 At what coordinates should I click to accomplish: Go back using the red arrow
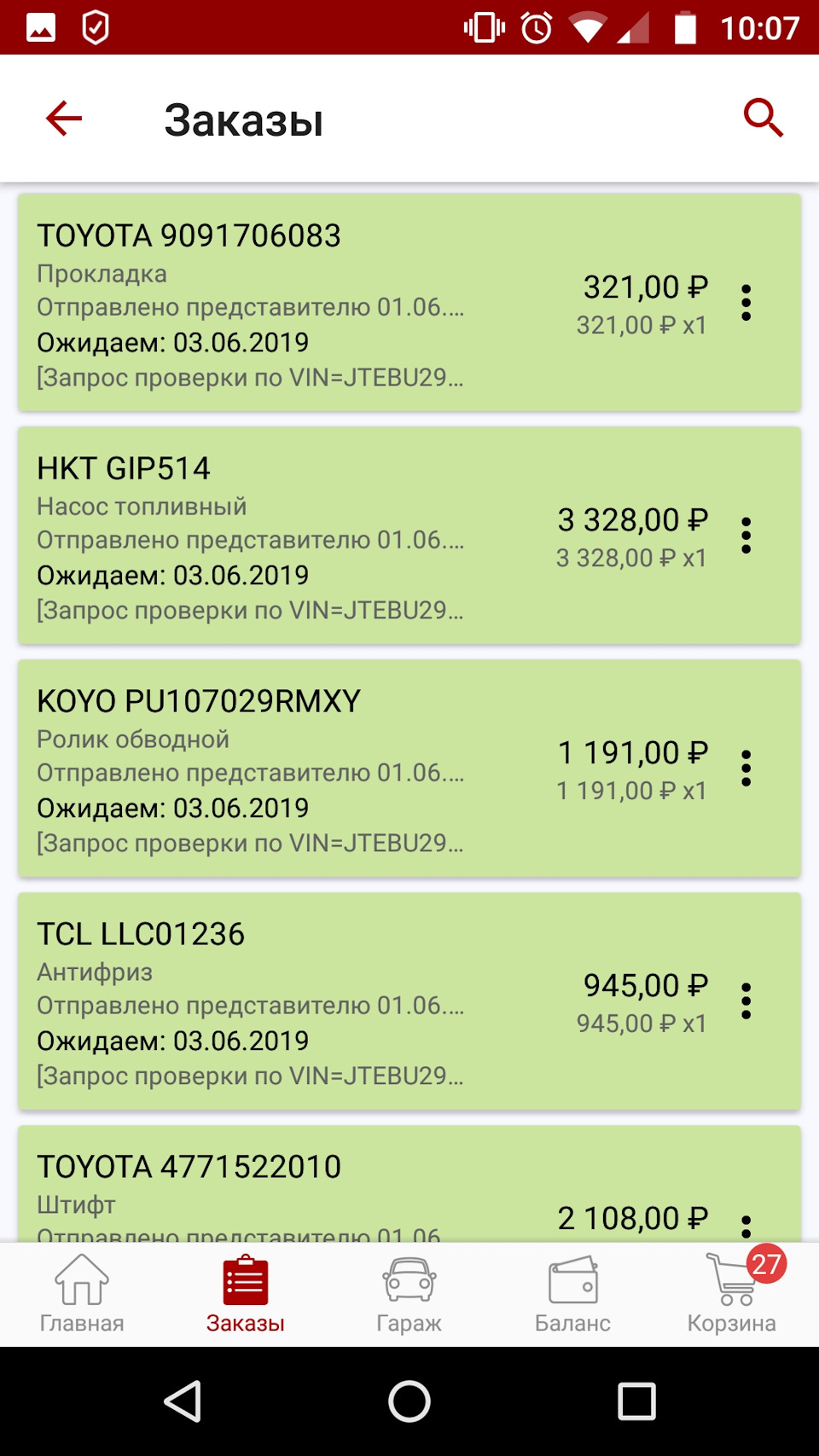tap(64, 119)
